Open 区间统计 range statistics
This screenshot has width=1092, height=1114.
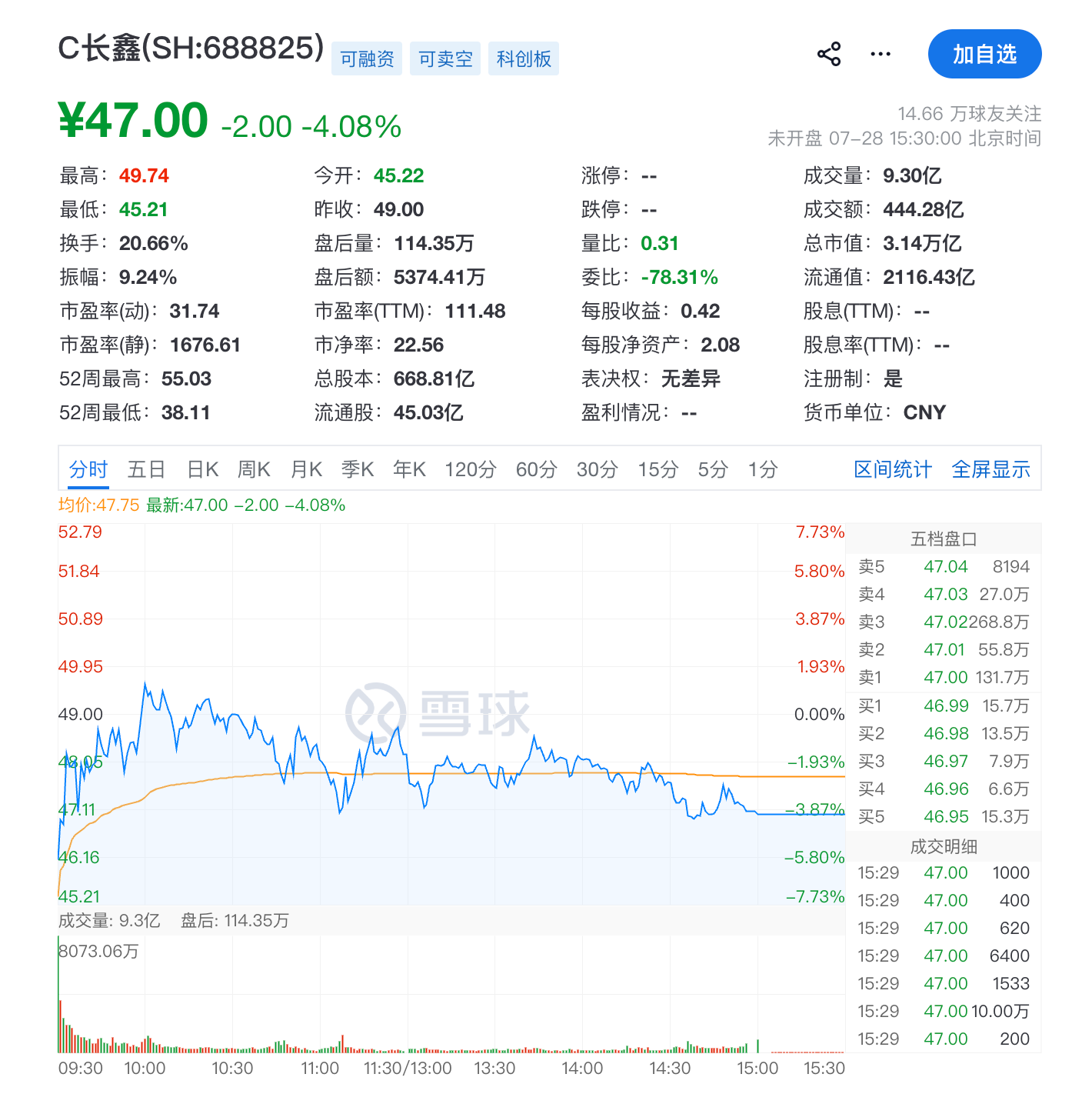(893, 469)
